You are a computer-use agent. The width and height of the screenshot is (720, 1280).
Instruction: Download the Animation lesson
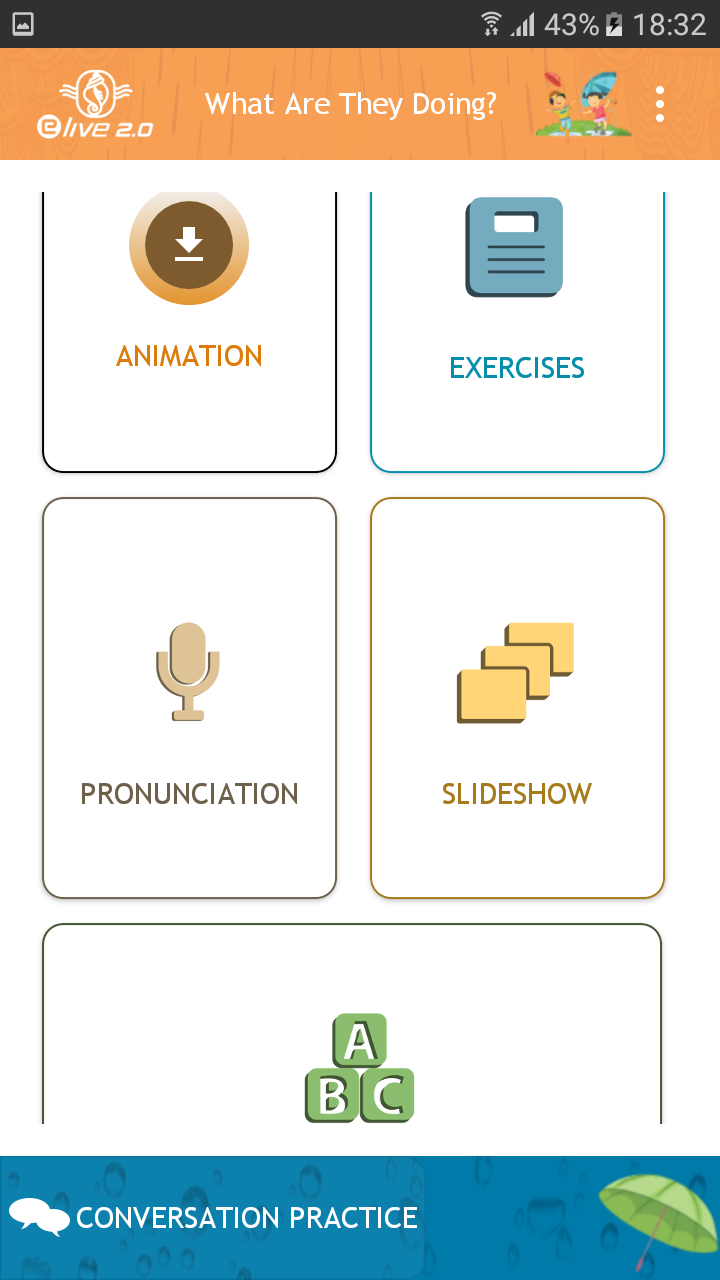[x=189, y=245]
